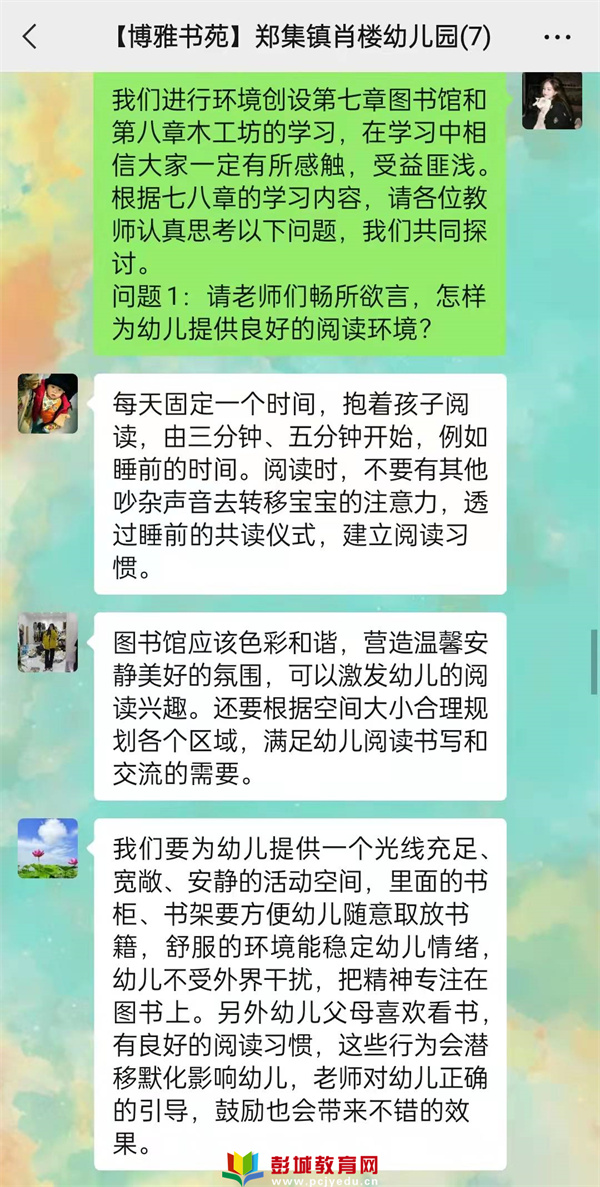
Task: Open the avatar of the green message sender
Action: [x=551, y=101]
